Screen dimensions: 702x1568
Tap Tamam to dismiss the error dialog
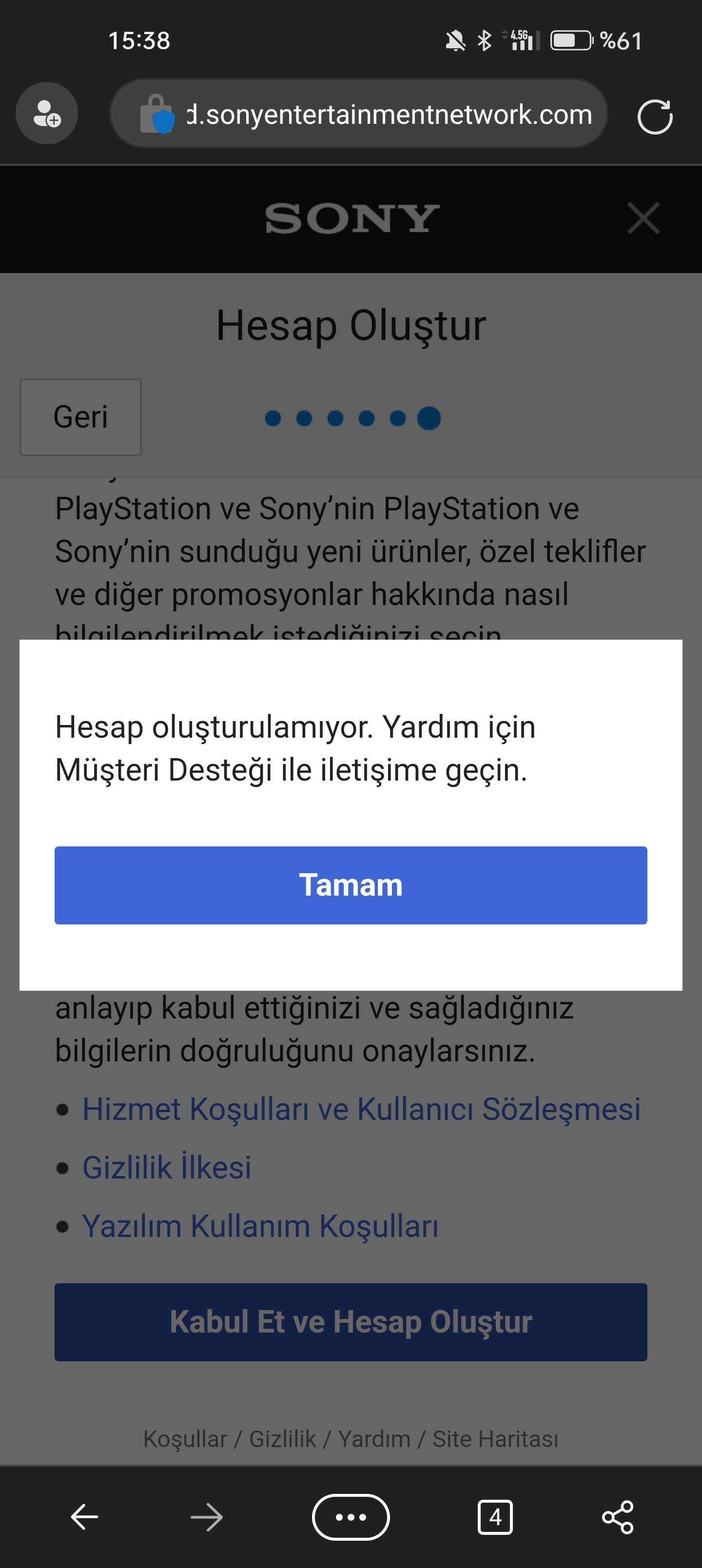click(x=351, y=885)
